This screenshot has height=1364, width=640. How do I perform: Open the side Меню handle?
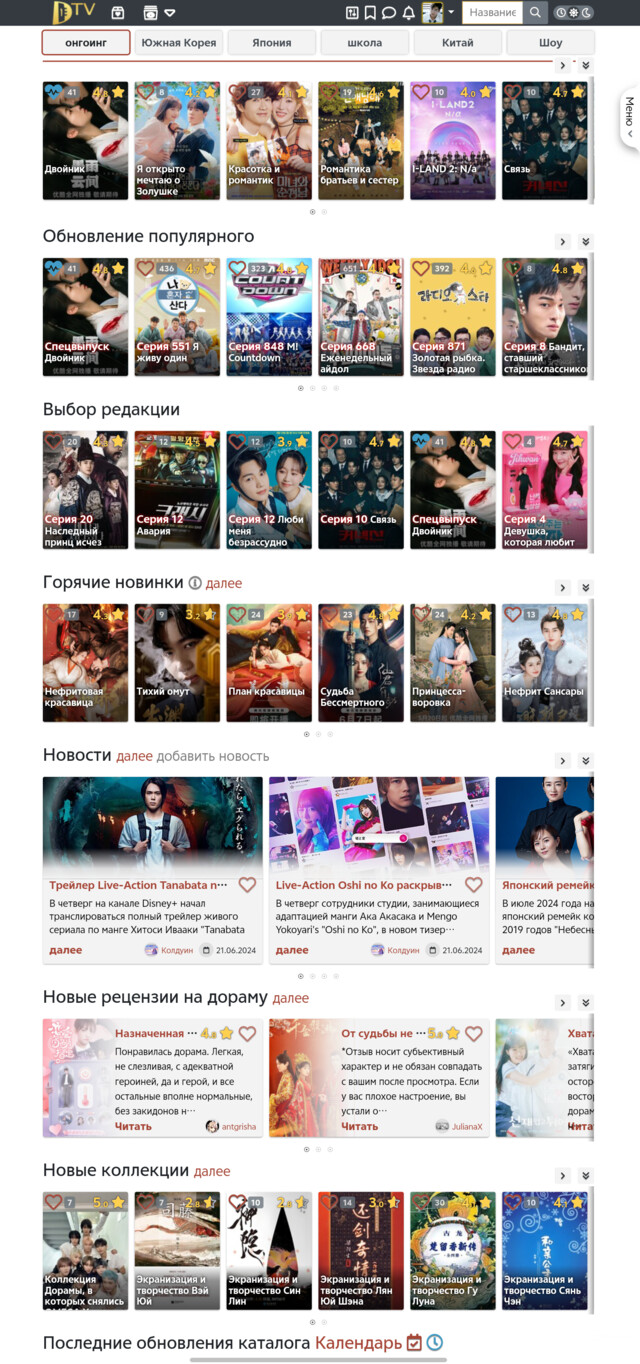tap(629, 118)
